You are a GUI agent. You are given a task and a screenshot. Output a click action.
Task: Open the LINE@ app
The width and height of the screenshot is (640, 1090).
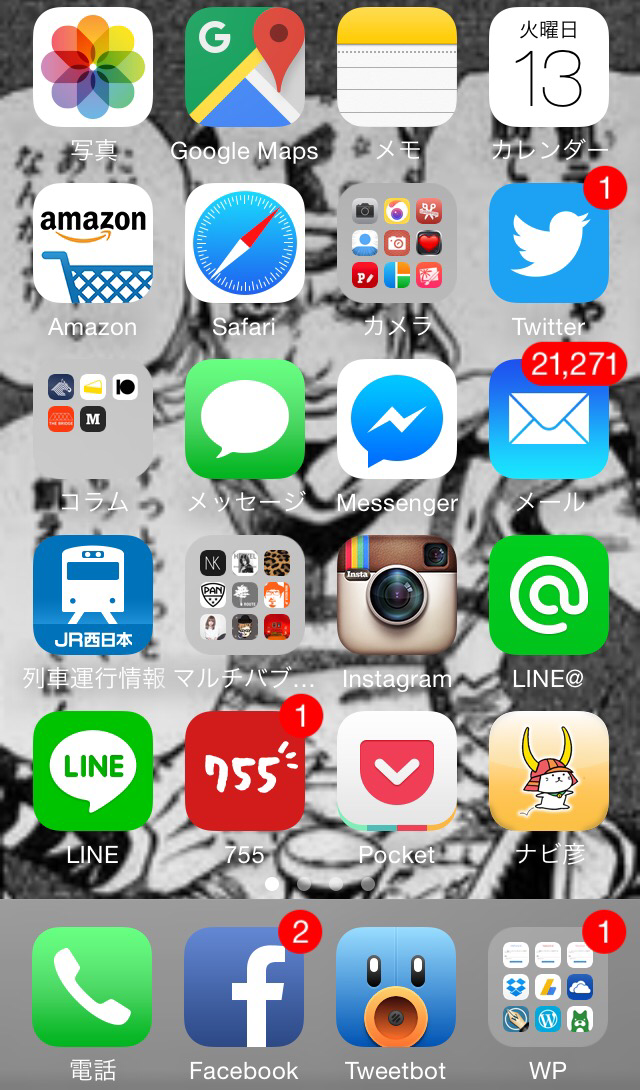549,595
